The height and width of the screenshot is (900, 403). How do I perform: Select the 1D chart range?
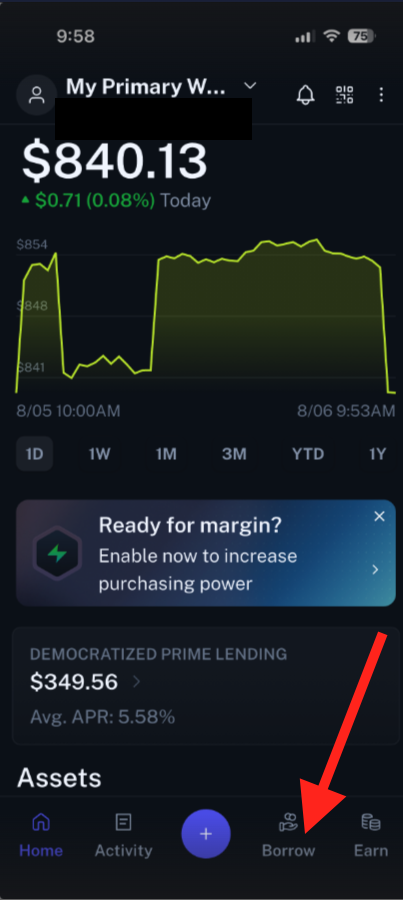pyautogui.click(x=34, y=454)
